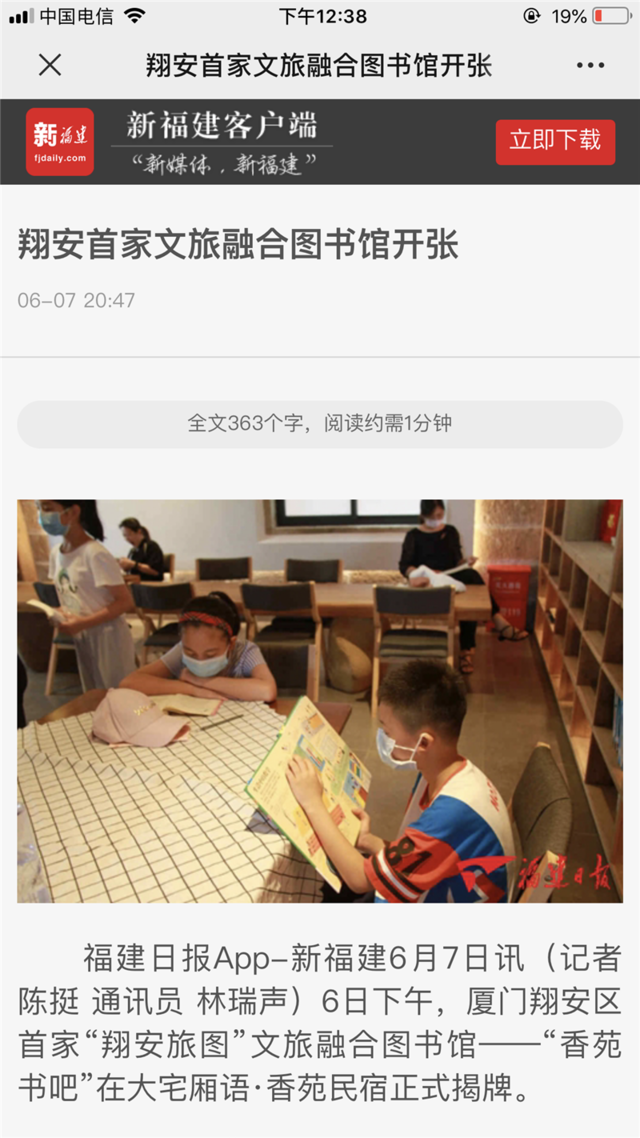Screen dimensions: 640x1138
Task: View the library photo full-size
Action: pyautogui.click(x=320, y=701)
